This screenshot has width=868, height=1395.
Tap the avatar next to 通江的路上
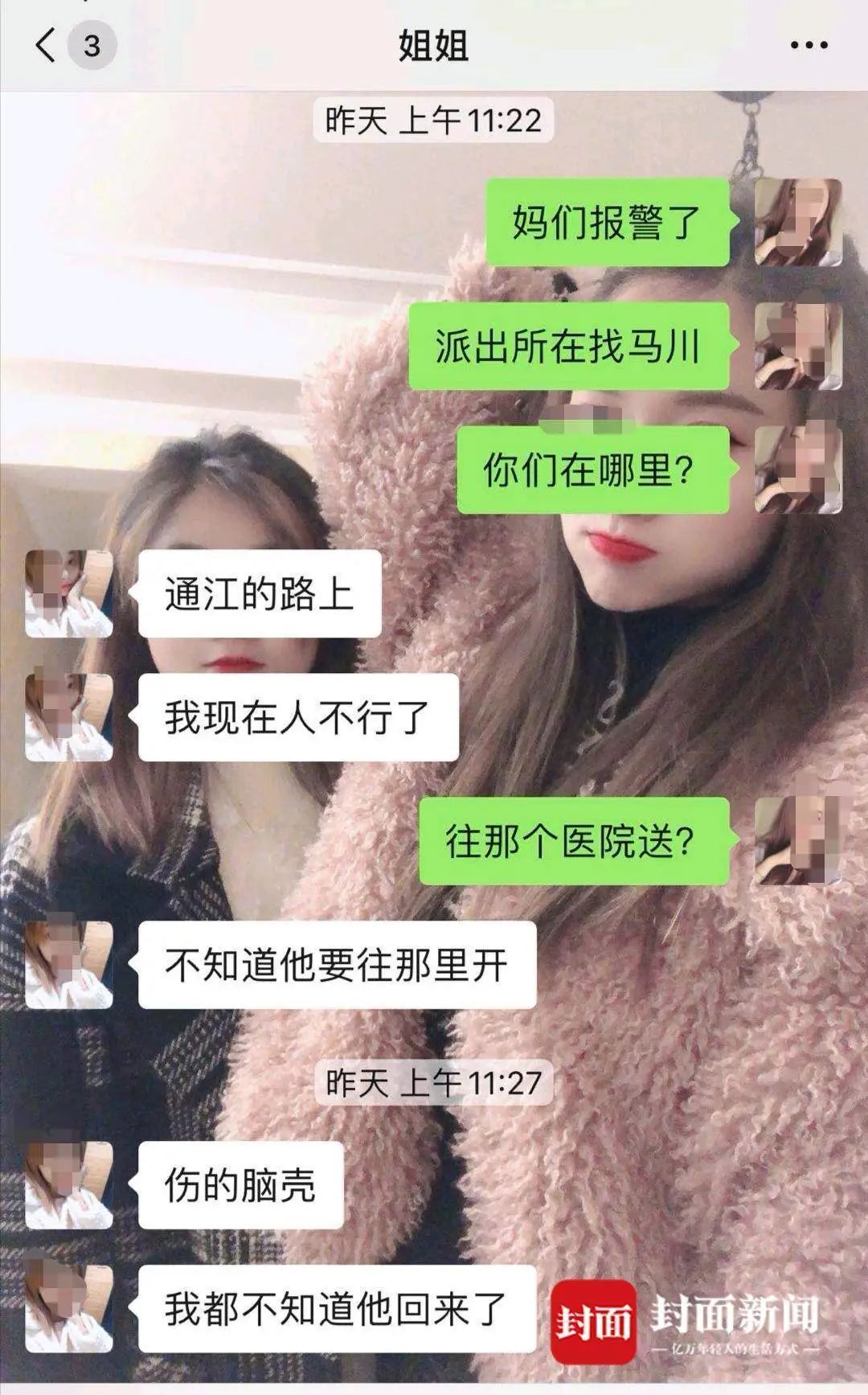click(69, 594)
